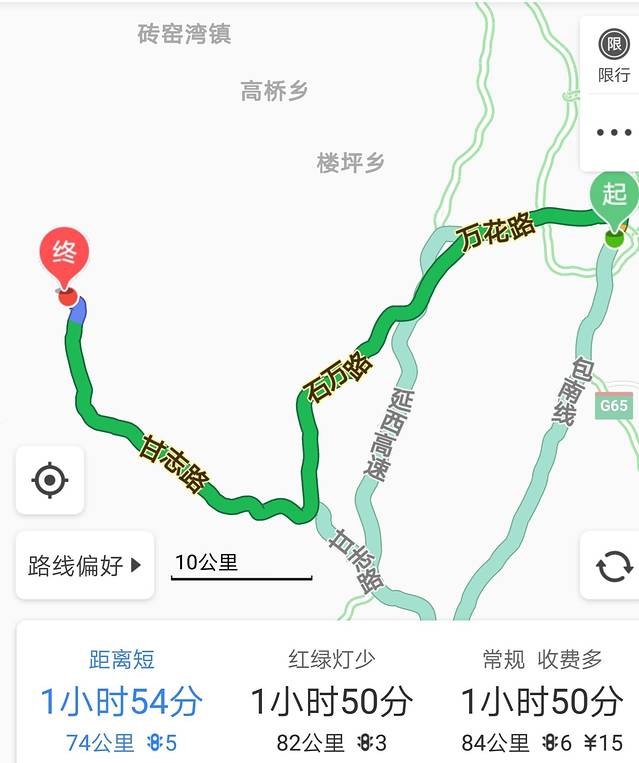The width and height of the screenshot is (639, 763).
Task: Open the 限行 traffic restriction button
Action: click(x=613, y=55)
